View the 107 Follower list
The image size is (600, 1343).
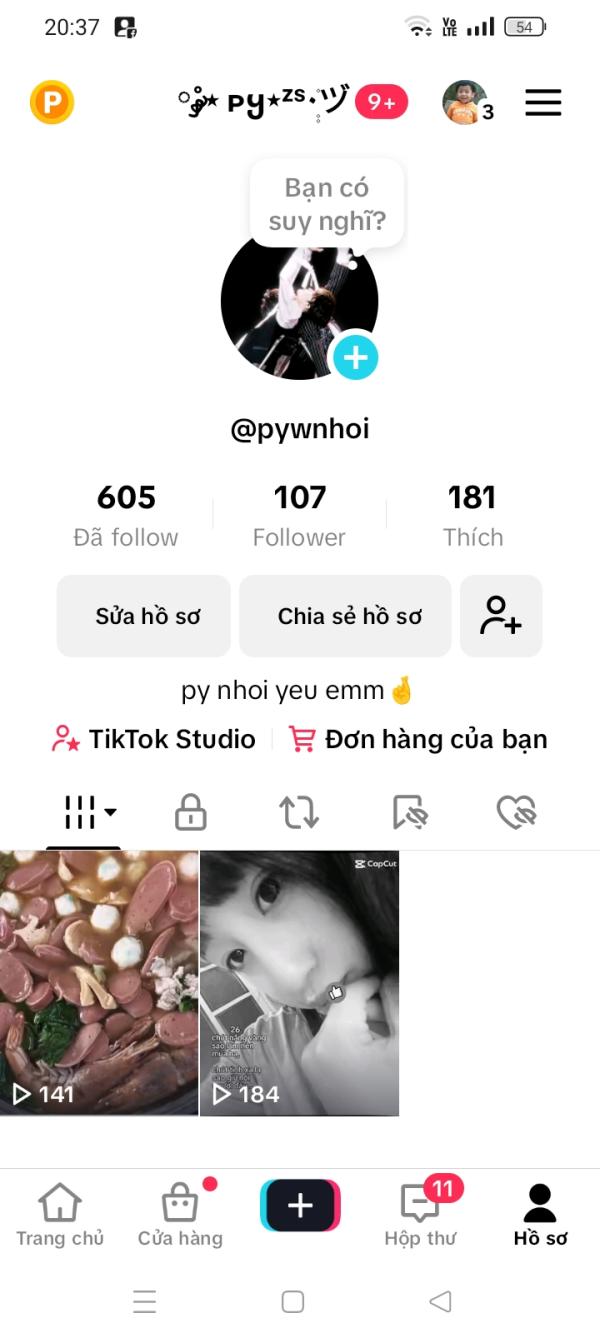299,516
